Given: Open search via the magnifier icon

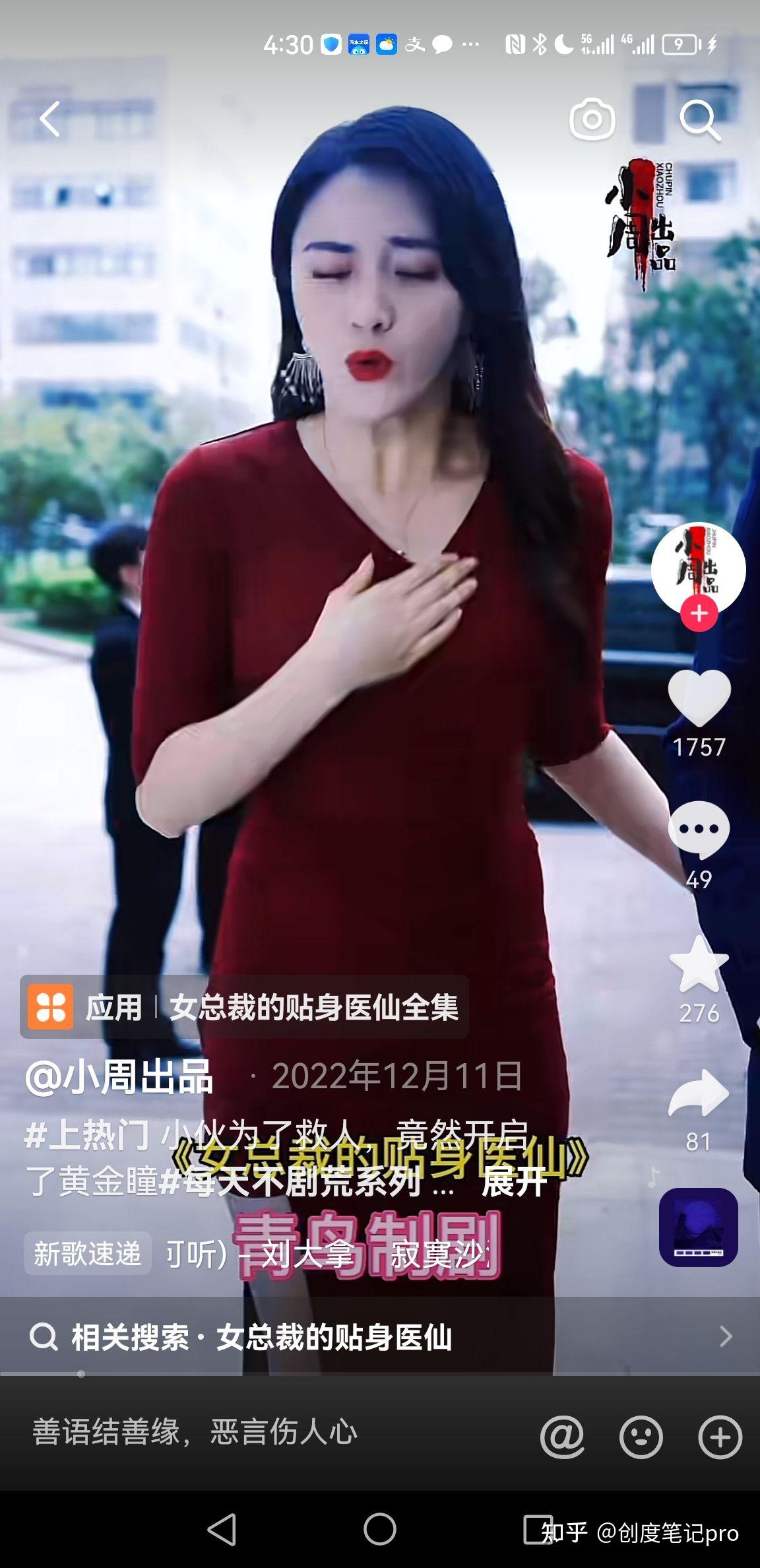Looking at the screenshot, I should pyautogui.click(x=699, y=120).
